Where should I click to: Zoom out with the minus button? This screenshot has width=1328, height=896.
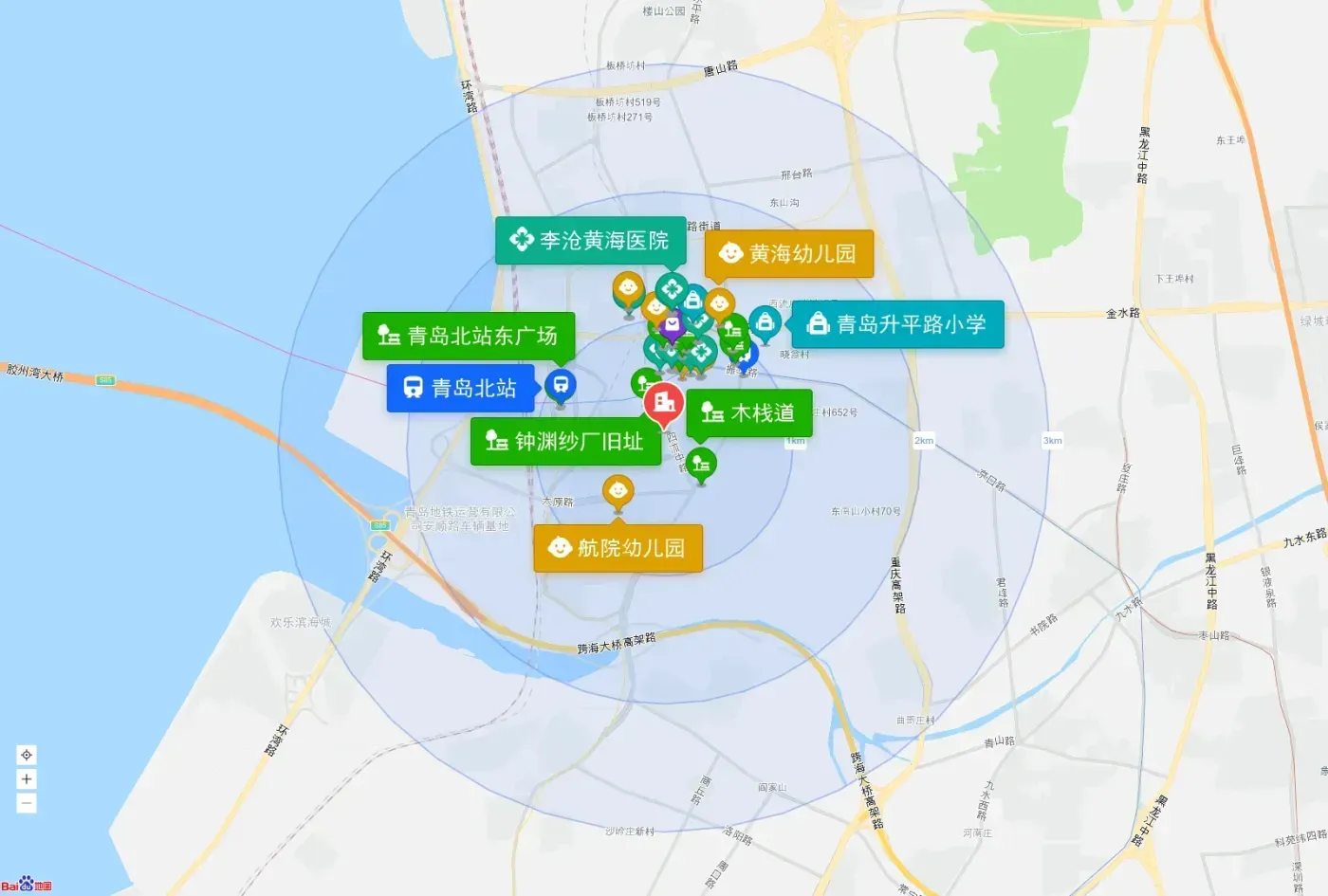(27, 803)
